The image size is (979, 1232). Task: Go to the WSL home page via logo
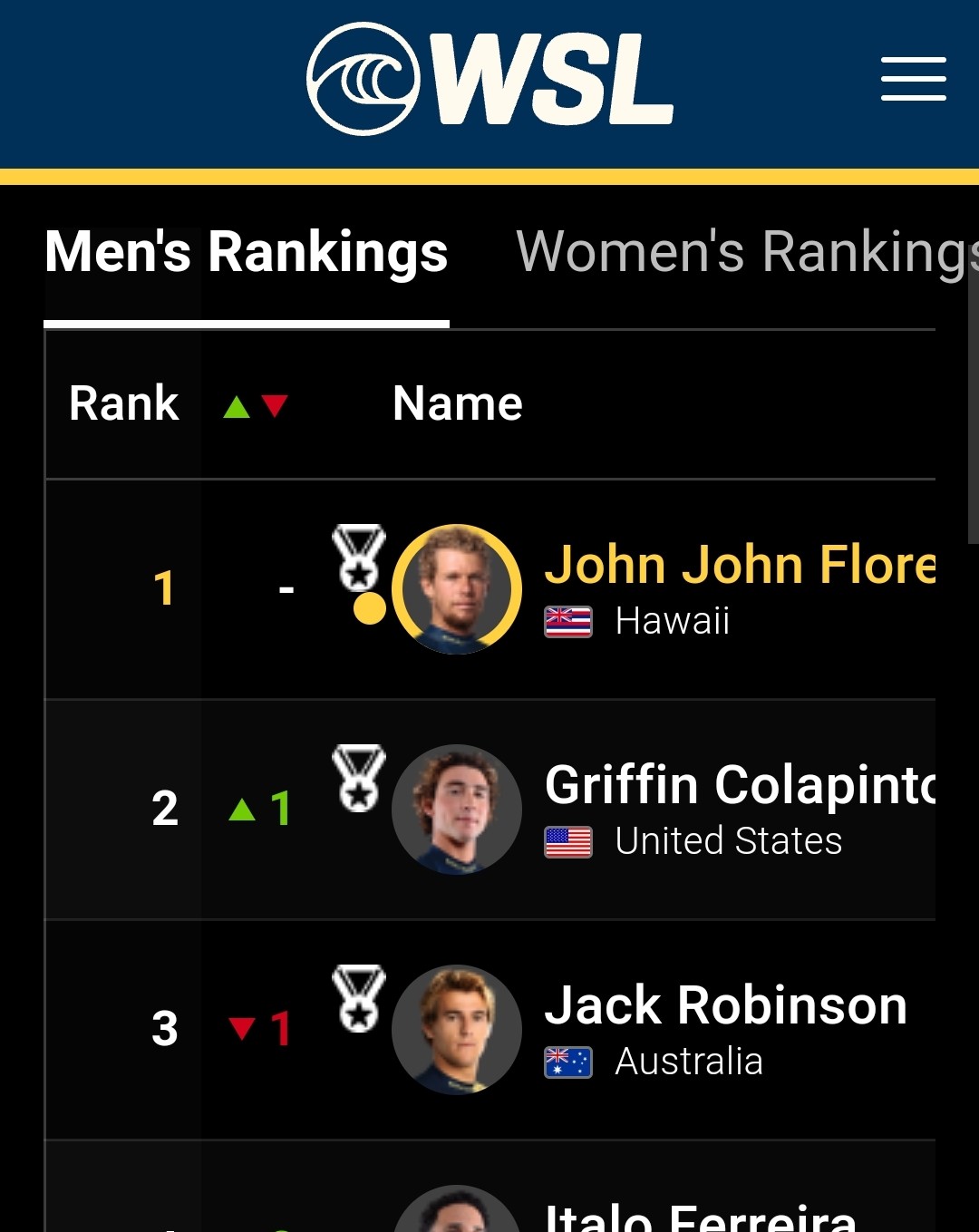[x=489, y=79]
